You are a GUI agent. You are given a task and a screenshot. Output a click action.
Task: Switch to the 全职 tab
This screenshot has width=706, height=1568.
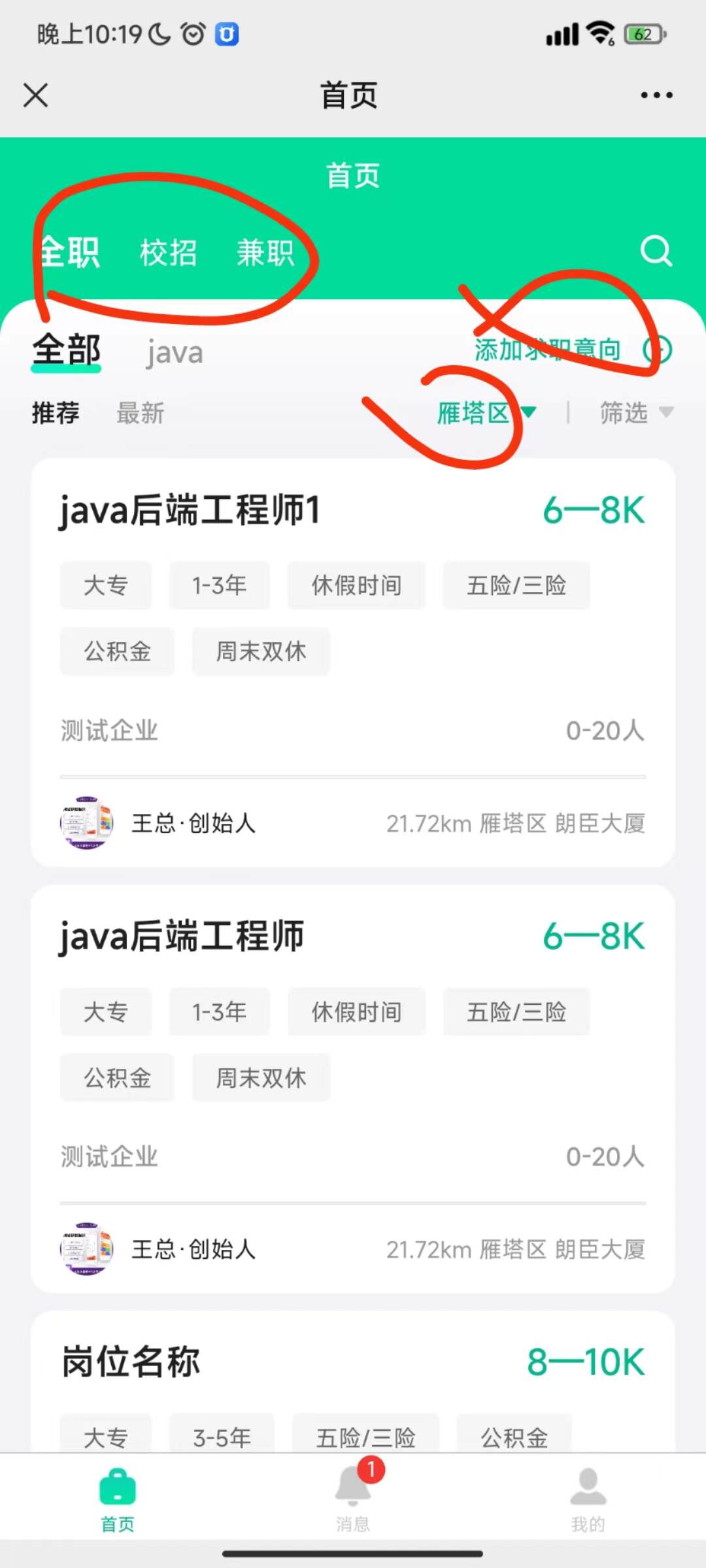point(70,252)
